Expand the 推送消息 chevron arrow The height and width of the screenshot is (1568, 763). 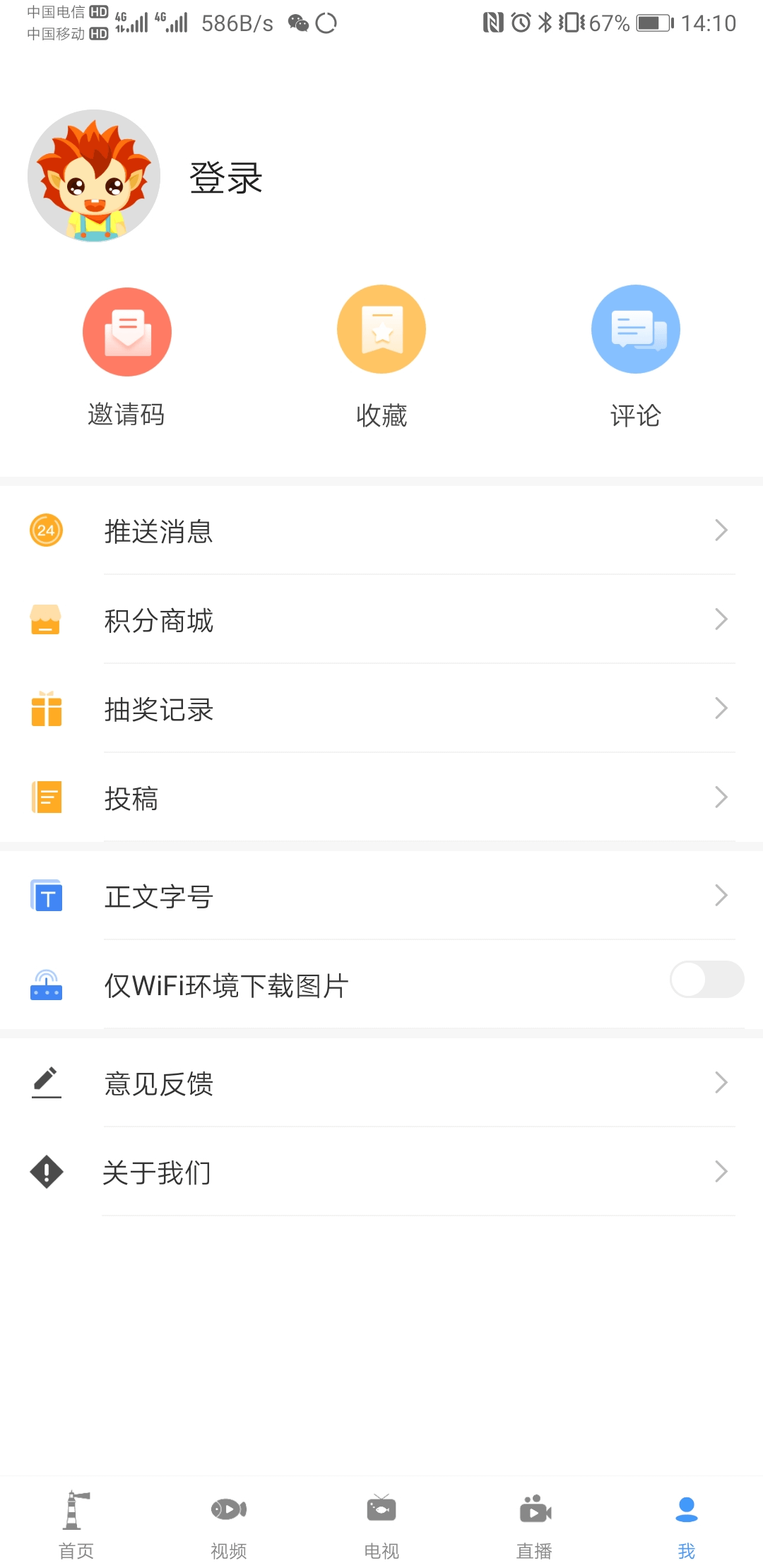click(x=721, y=530)
